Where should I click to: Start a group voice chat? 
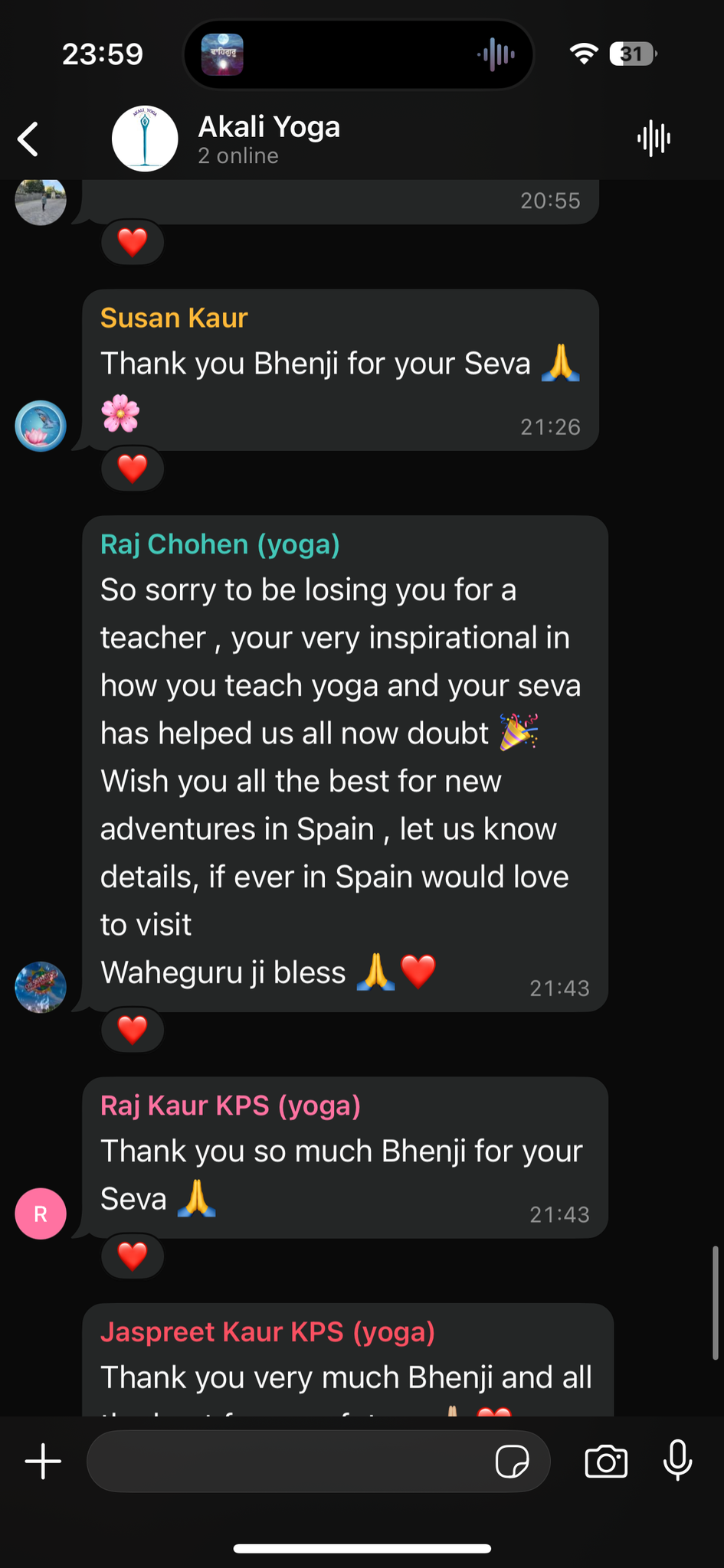point(654,139)
